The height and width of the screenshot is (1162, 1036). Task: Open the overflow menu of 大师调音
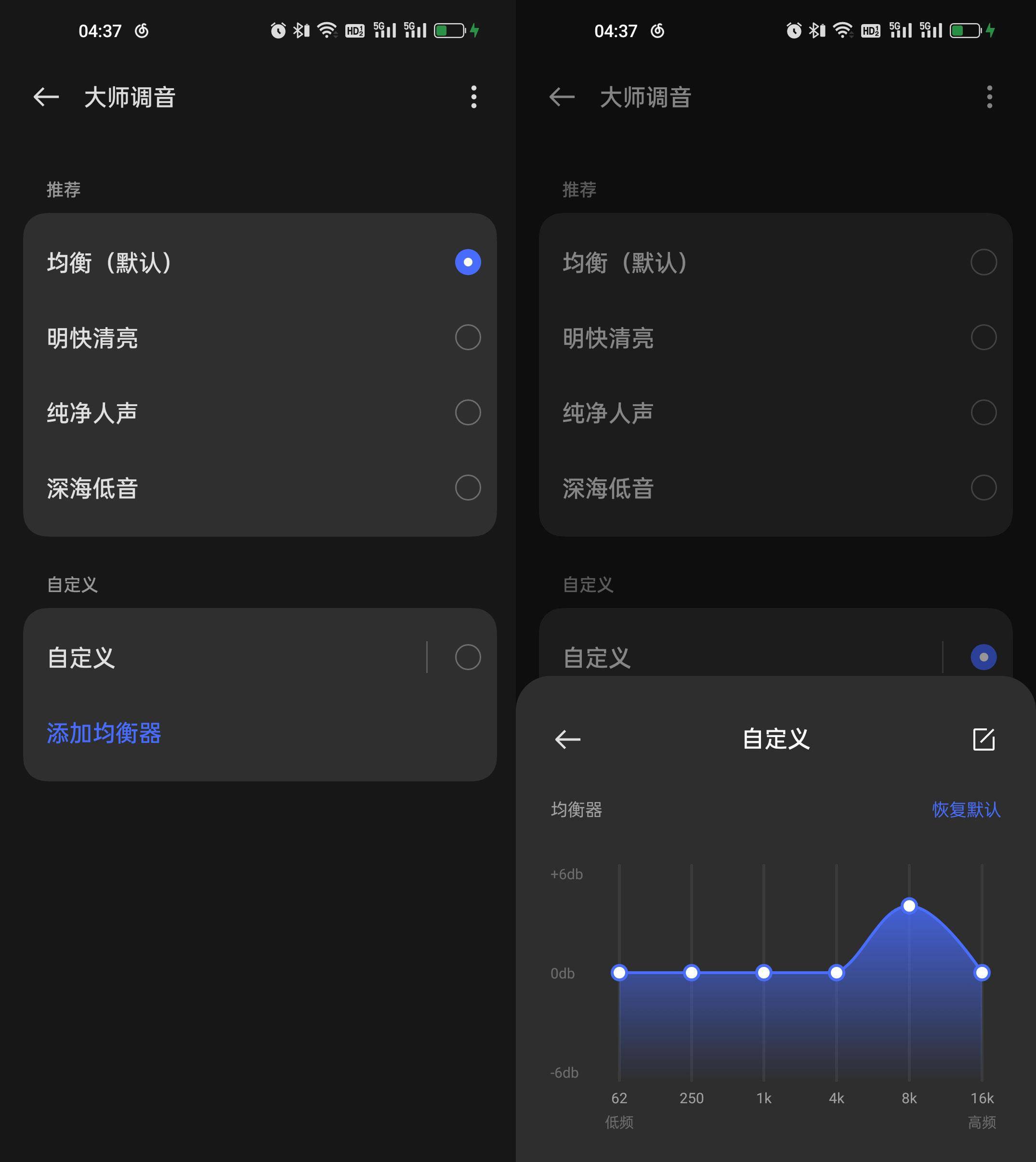pos(473,97)
